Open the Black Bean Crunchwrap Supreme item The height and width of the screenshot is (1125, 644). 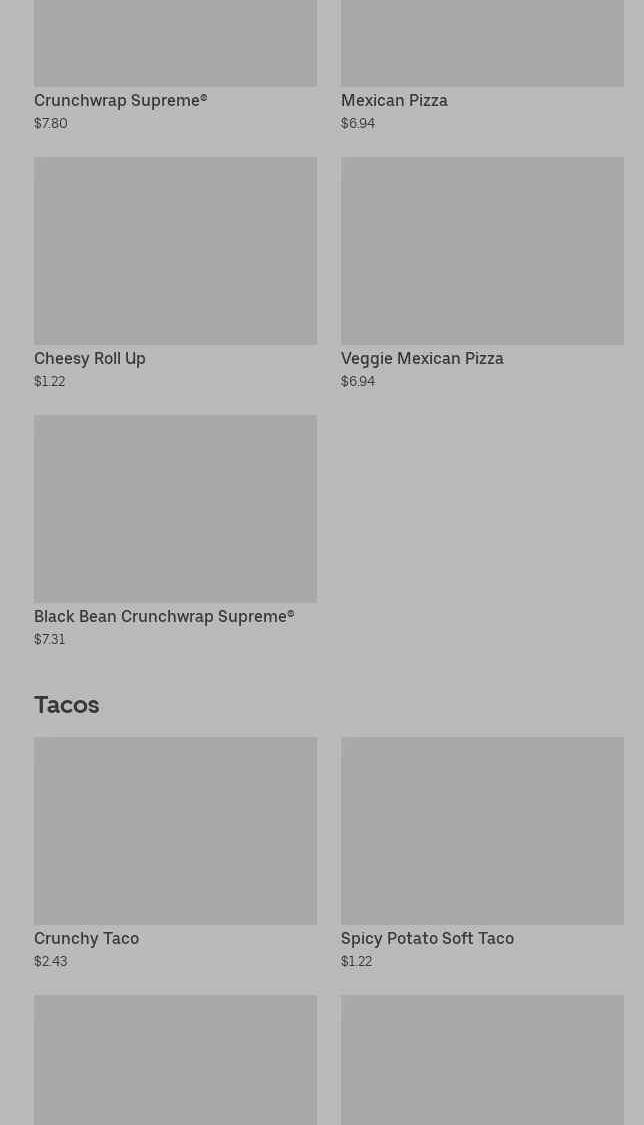point(175,531)
